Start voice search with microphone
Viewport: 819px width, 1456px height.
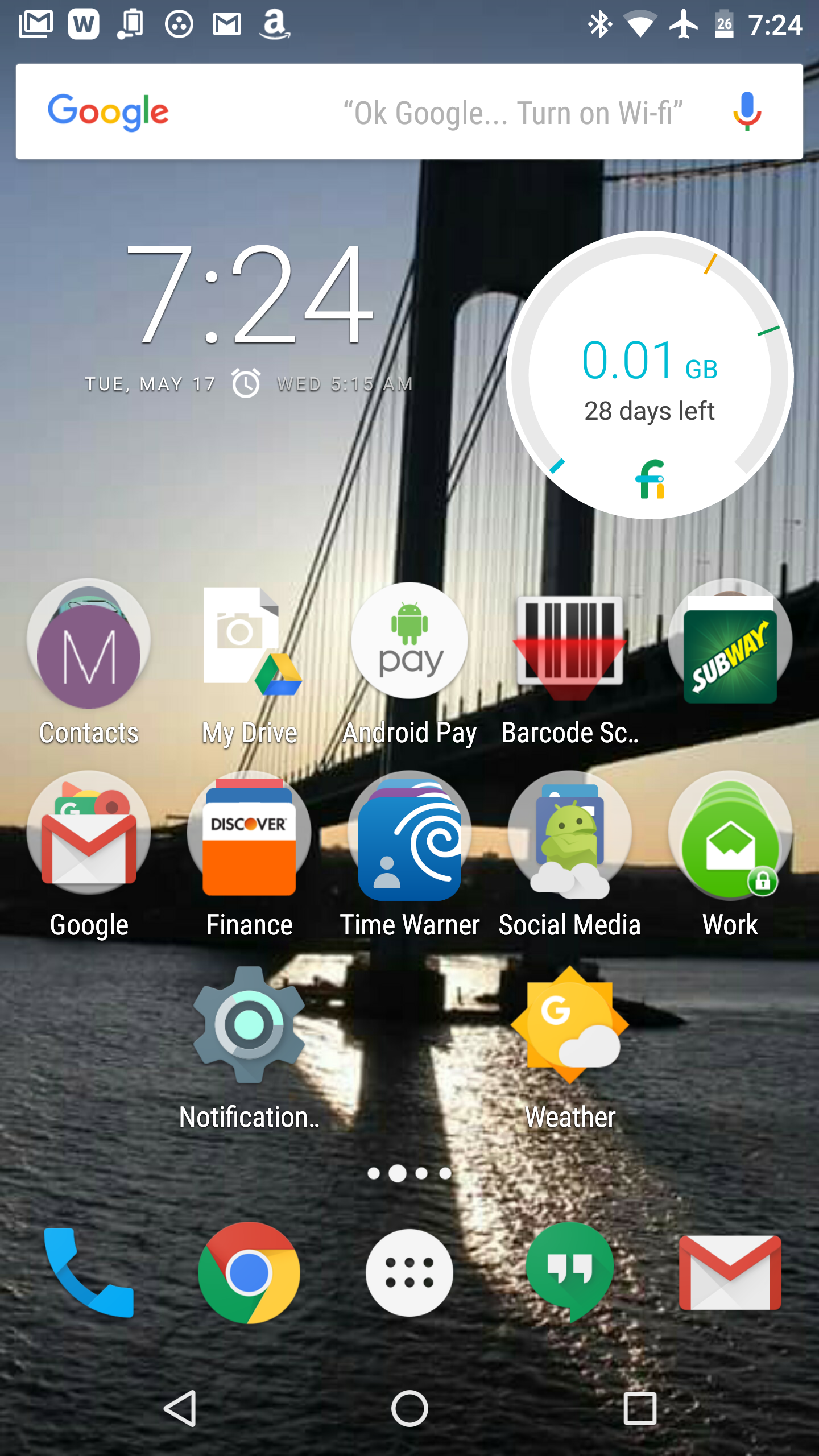[x=747, y=112]
